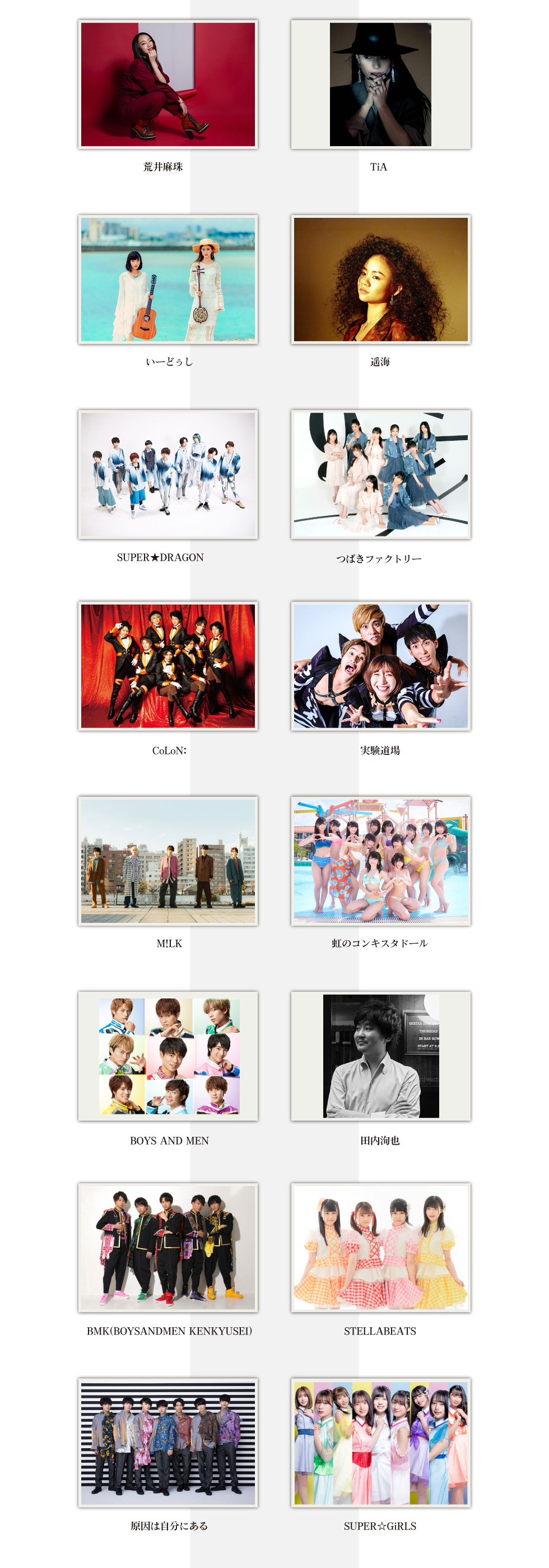Select the 虹のコンキスタドール card
The height and width of the screenshot is (1568, 549).
tap(380, 861)
